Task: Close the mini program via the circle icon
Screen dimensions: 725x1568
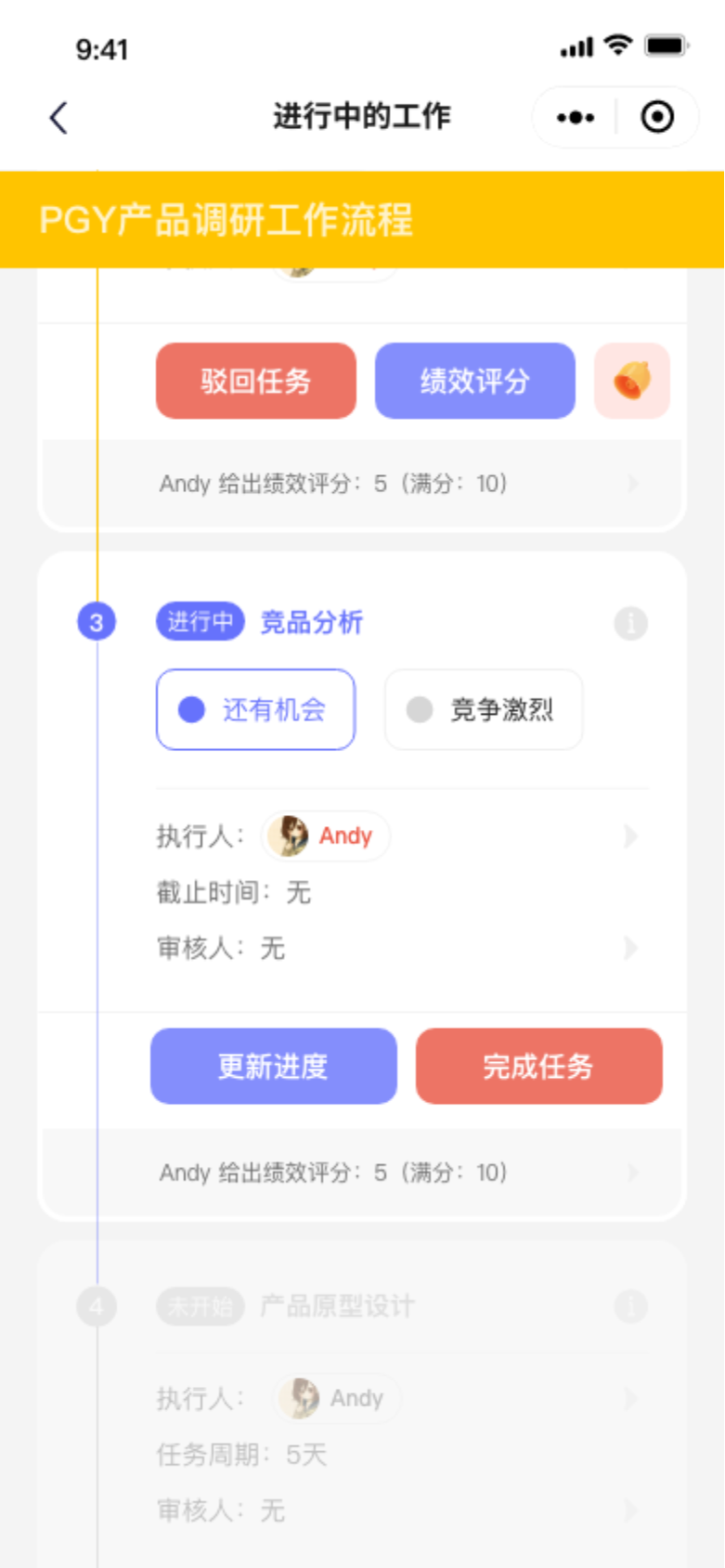Action: (x=657, y=118)
